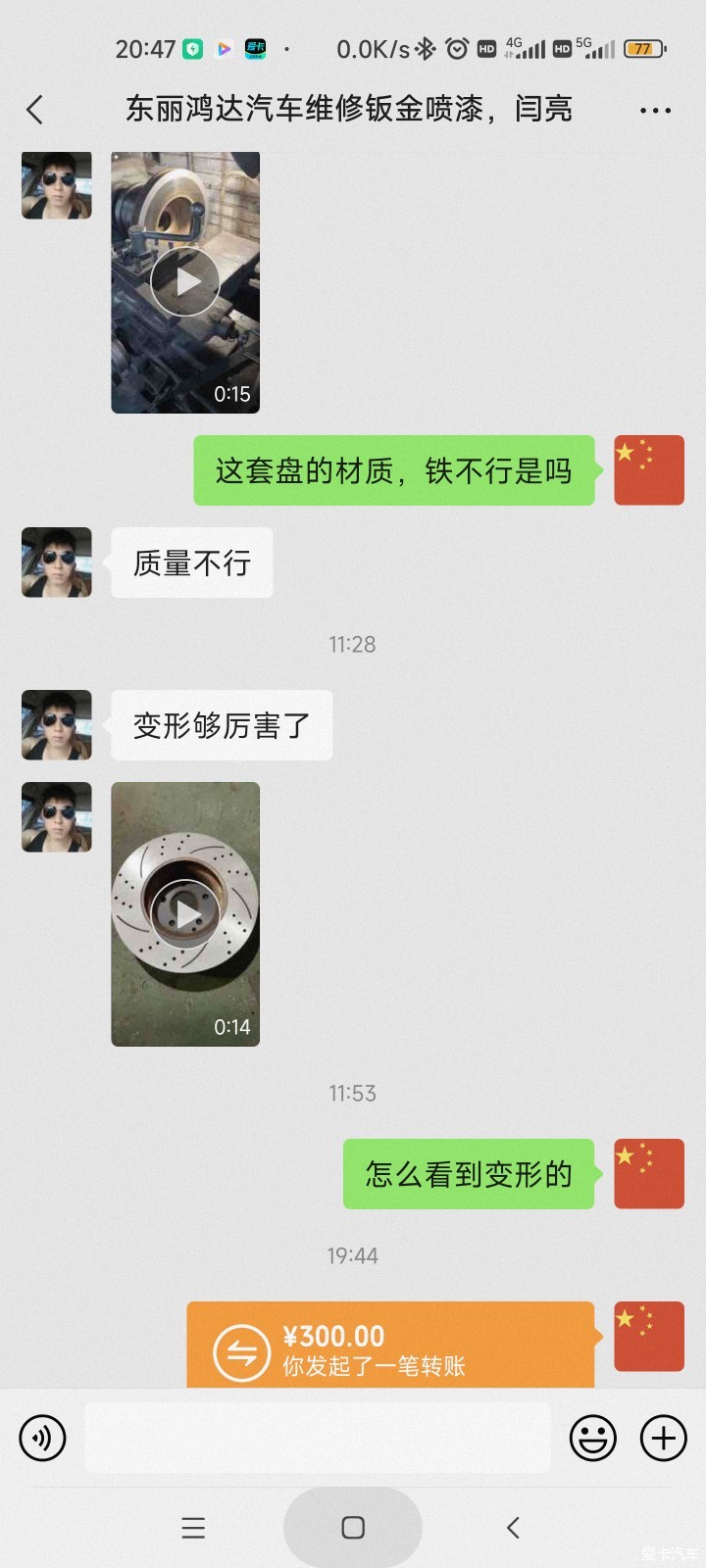This screenshot has height=1568, width=706.
Task: Go back from the chat
Action: coord(35,110)
